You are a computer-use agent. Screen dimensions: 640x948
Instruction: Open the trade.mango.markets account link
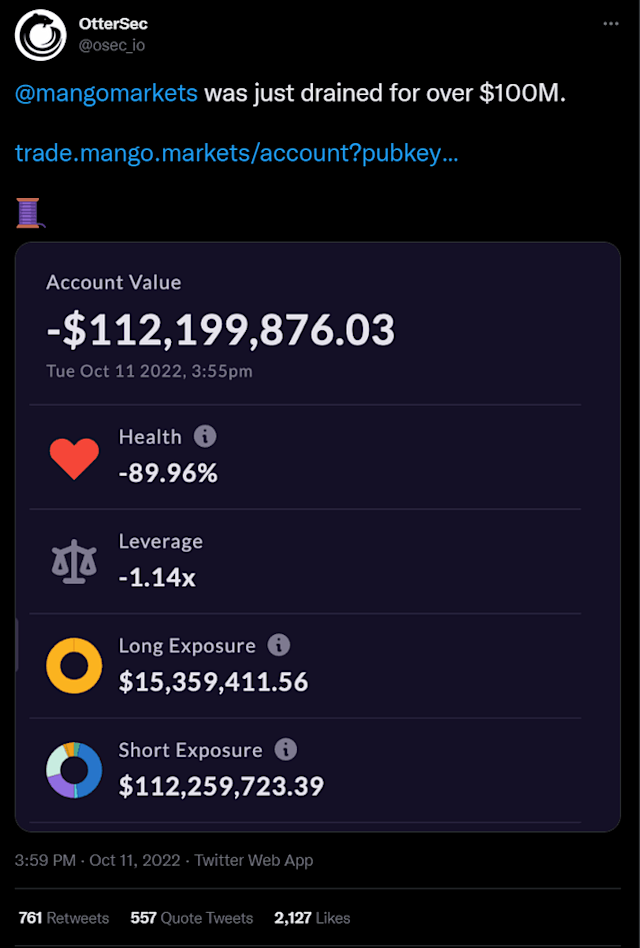click(236, 155)
